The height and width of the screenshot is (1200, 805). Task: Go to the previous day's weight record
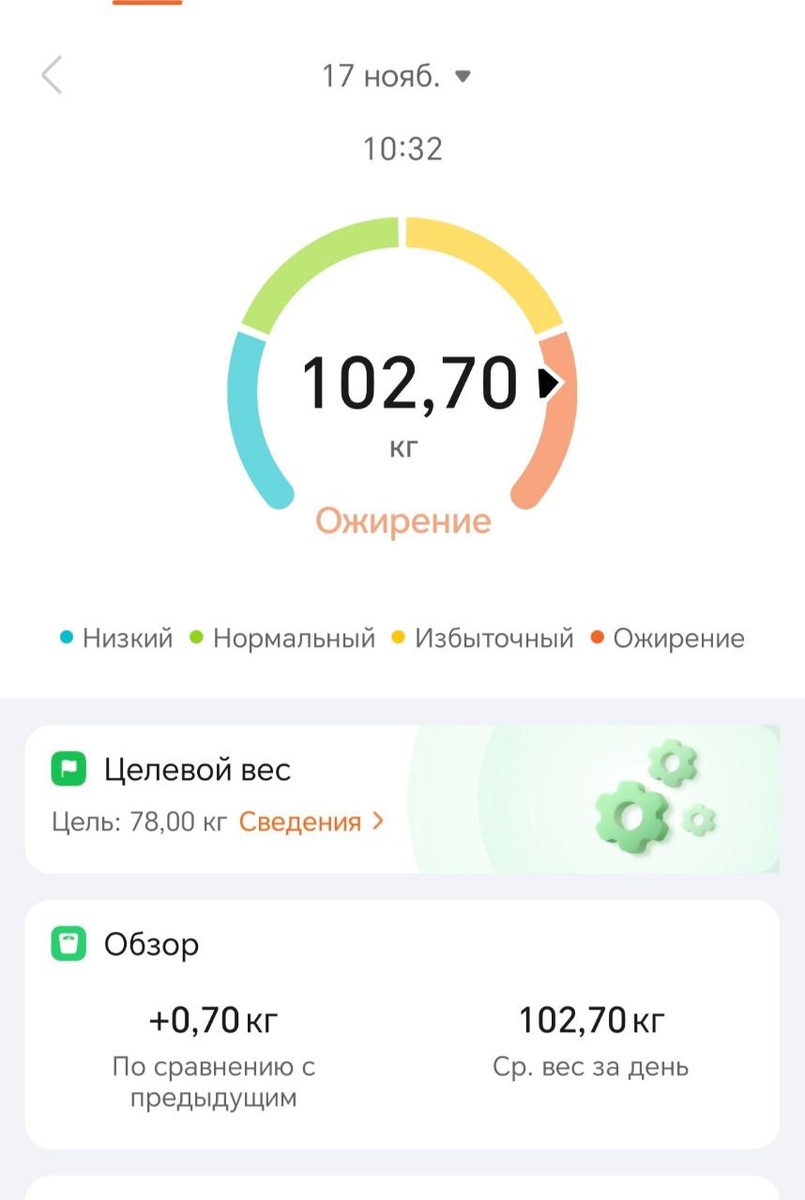(52, 76)
